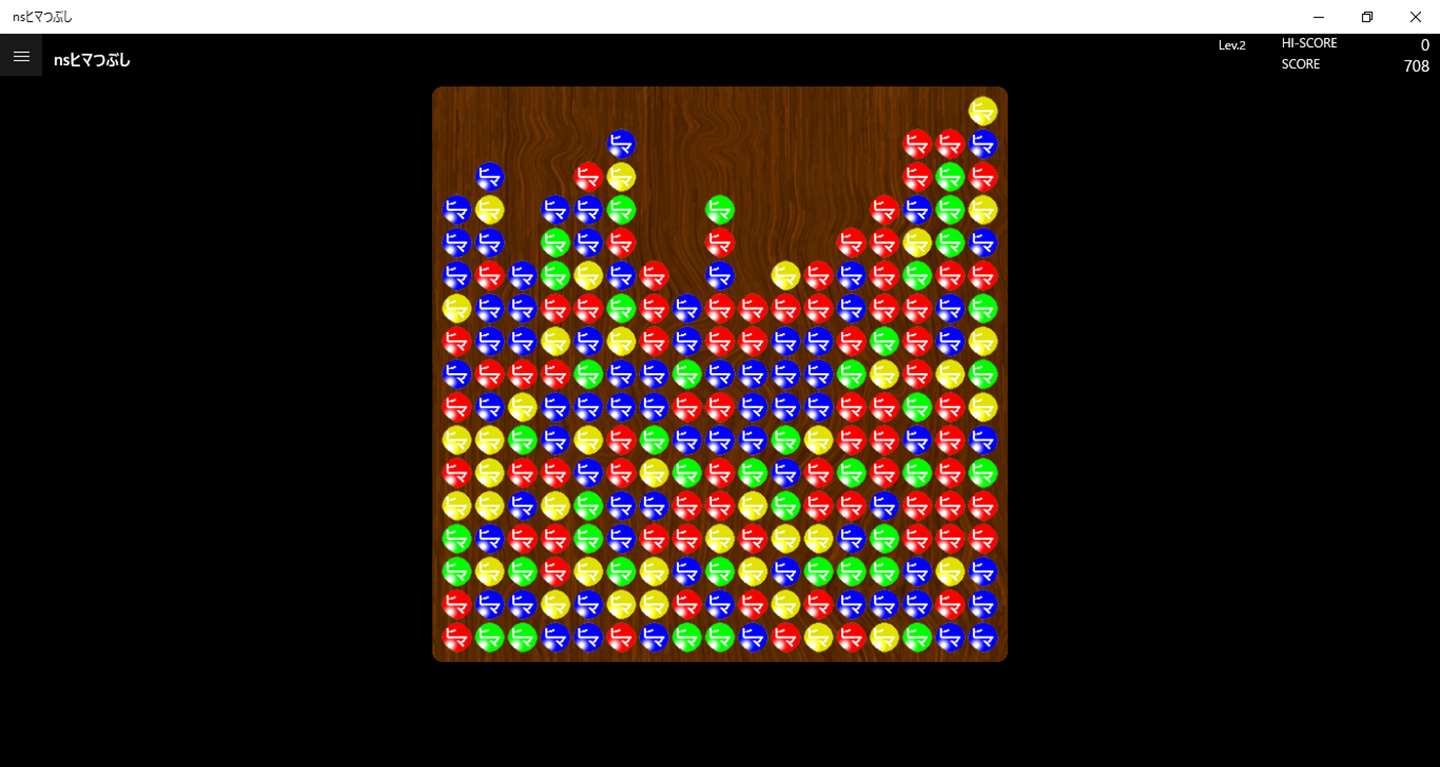Close the nsヒマつぶし window
Viewport: 1440px width, 767px height.
(x=1415, y=17)
